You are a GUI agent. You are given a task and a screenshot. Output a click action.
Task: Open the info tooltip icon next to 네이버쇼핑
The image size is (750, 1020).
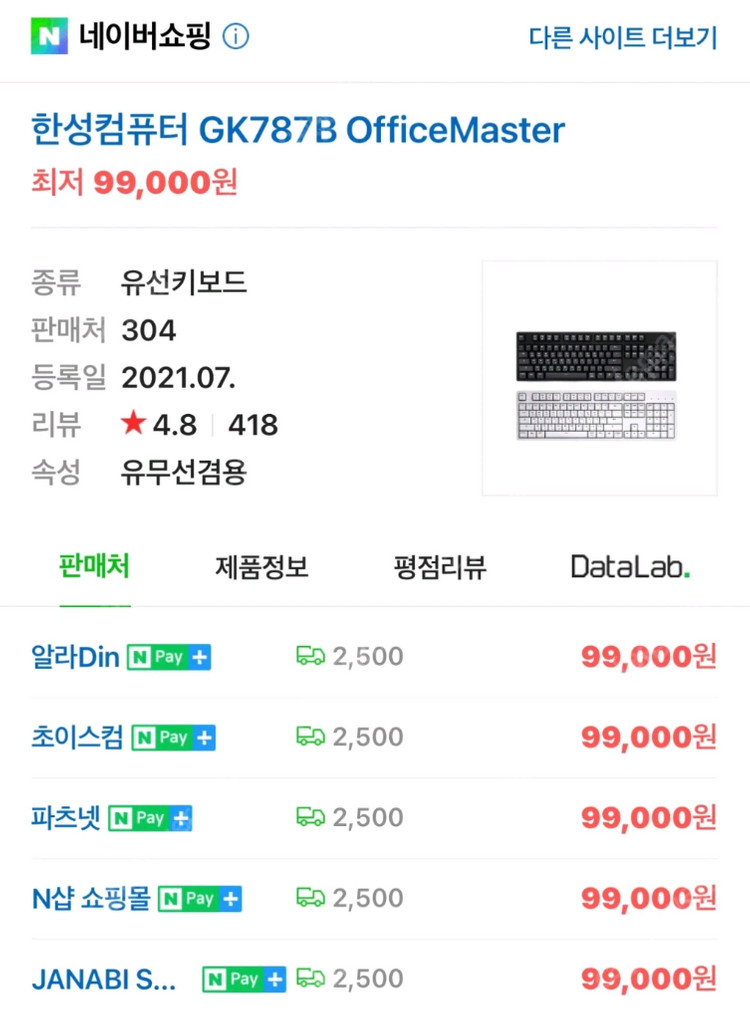pos(236,36)
